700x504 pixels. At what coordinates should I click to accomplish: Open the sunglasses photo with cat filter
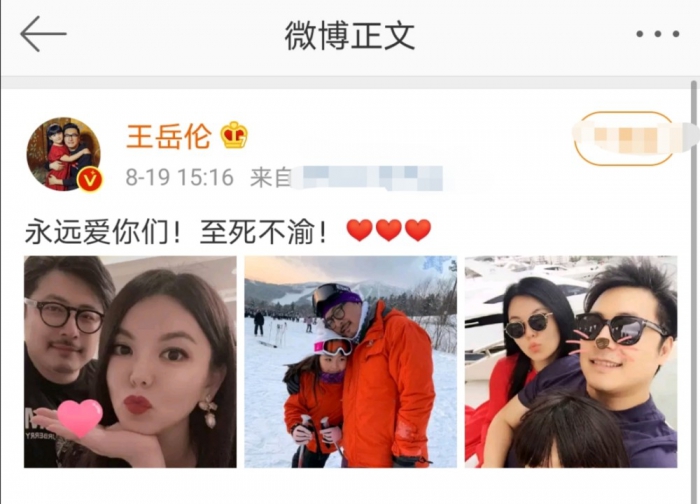click(570, 361)
